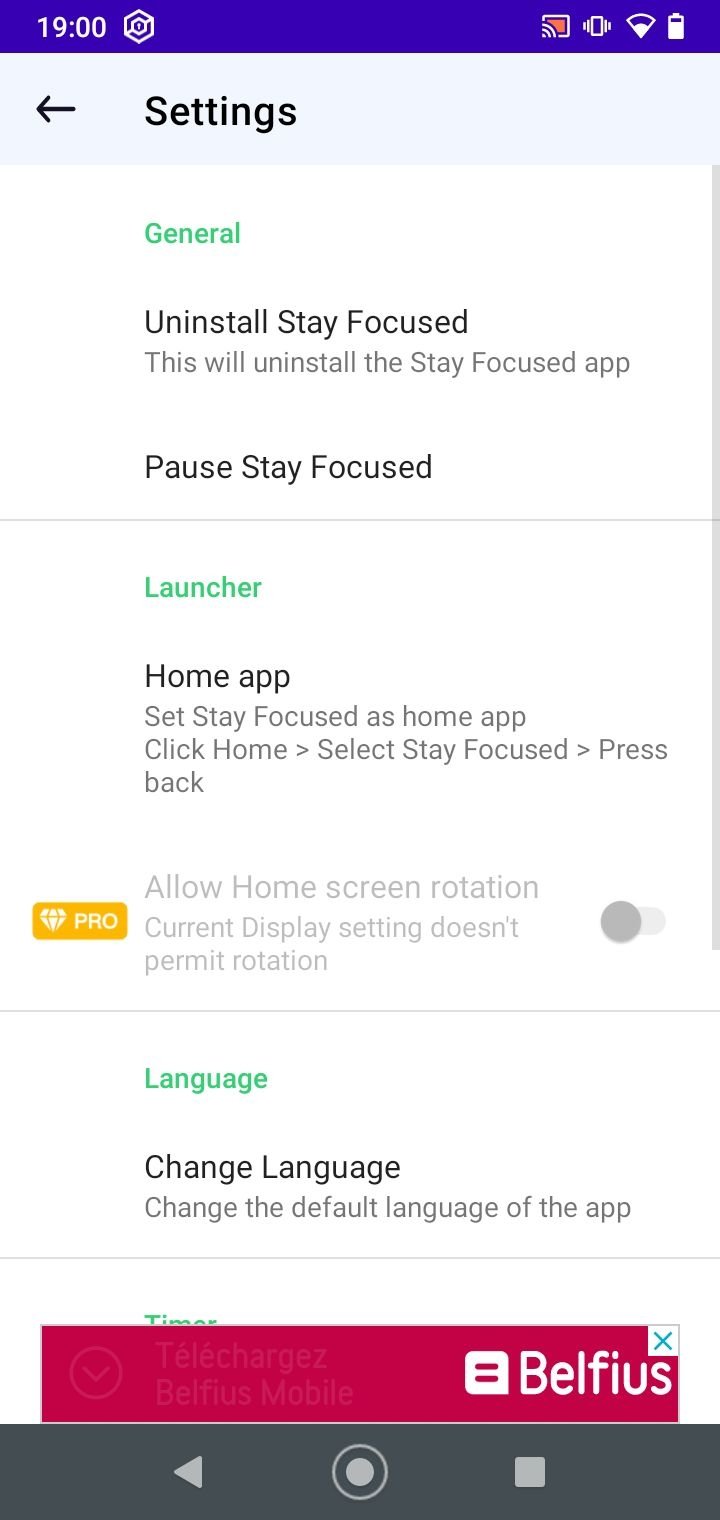Tap the system home button

(360, 1471)
